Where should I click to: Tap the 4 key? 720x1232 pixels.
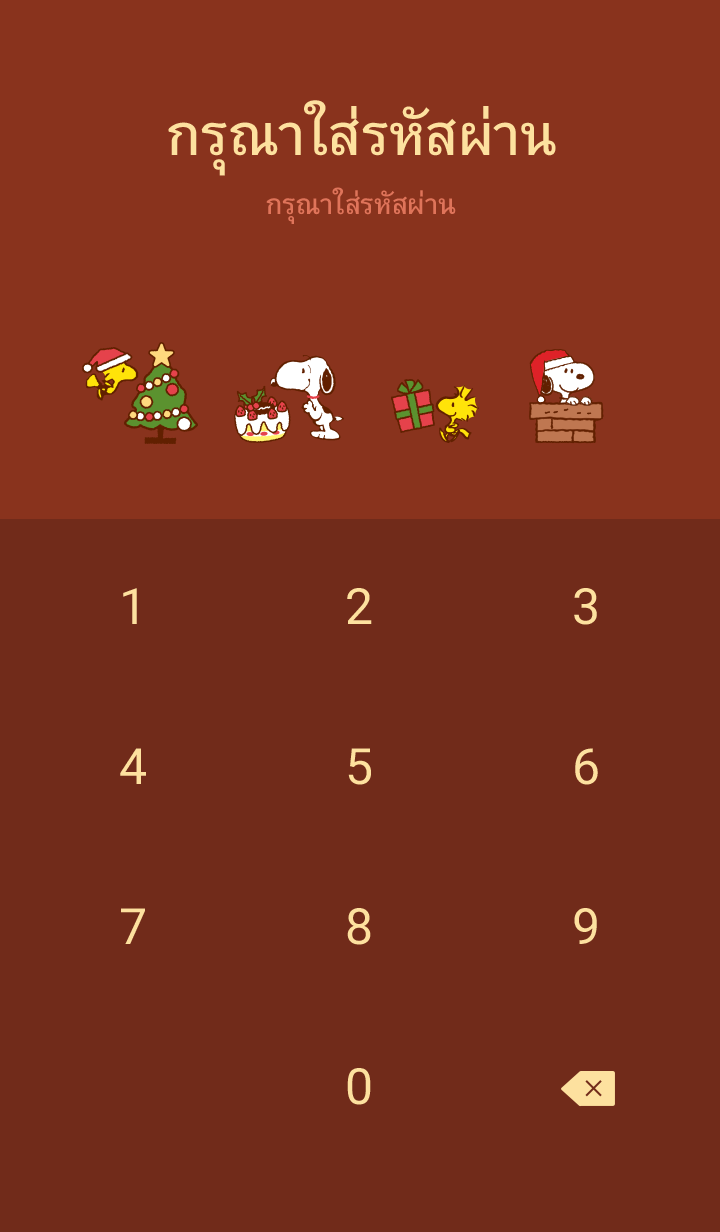click(133, 767)
